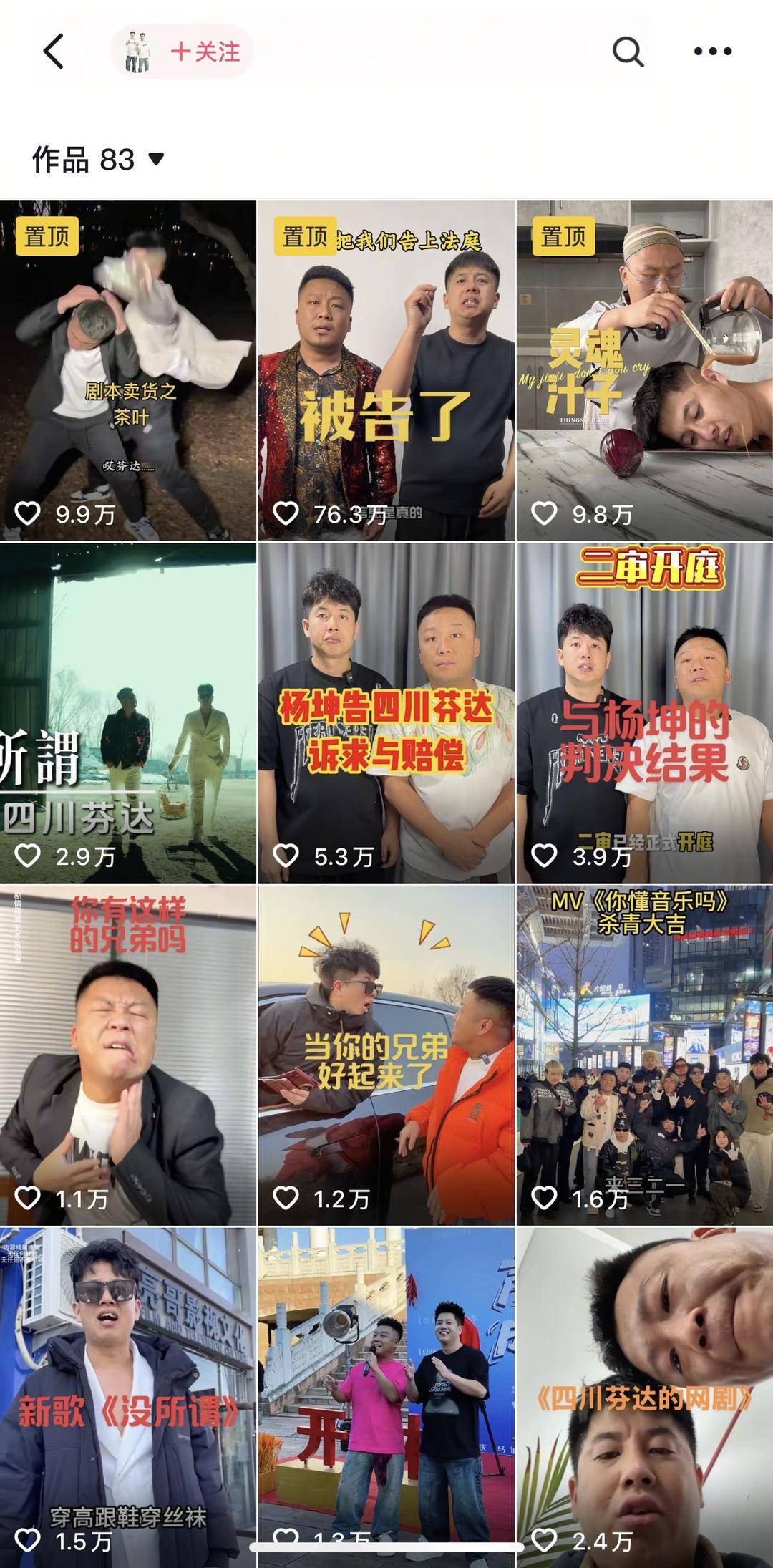Open the three-dot overflow menu
Screen dimensions: 773x1568
(x=713, y=52)
